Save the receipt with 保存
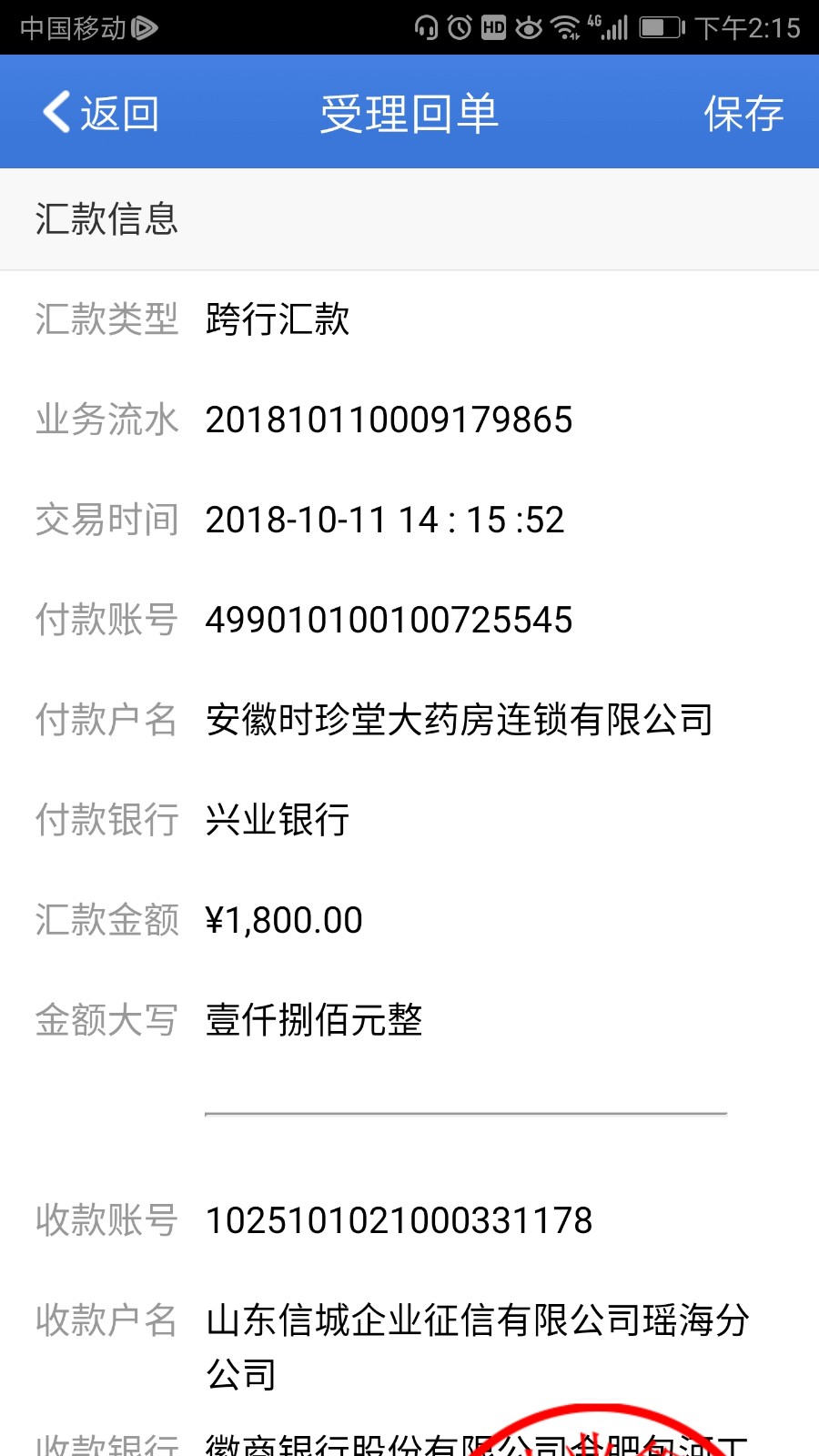The width and height of the screenshot is (819, 1456). tap(743, 113)
